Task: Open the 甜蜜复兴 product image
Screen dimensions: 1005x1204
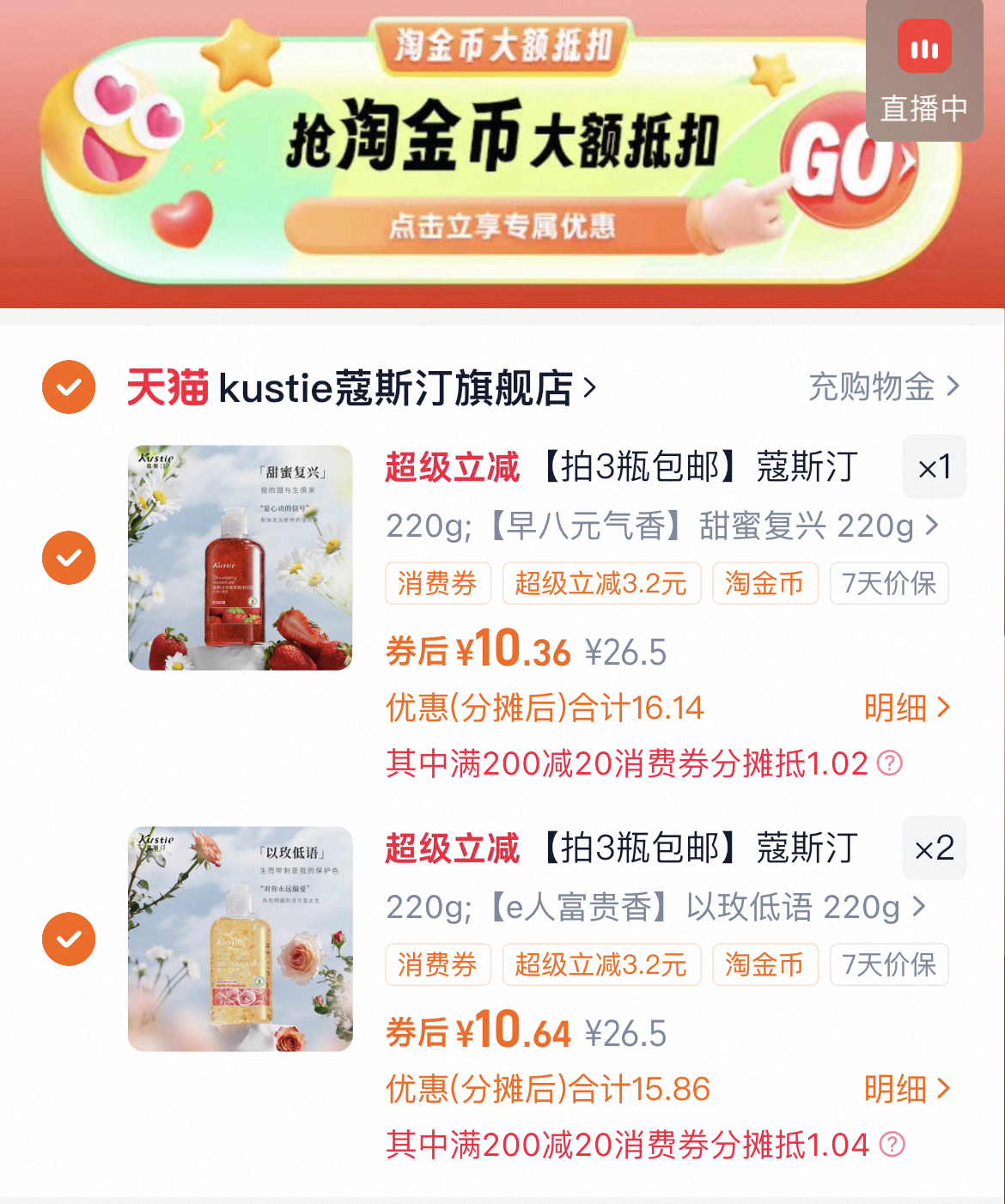Action: [x=241, y=558]
